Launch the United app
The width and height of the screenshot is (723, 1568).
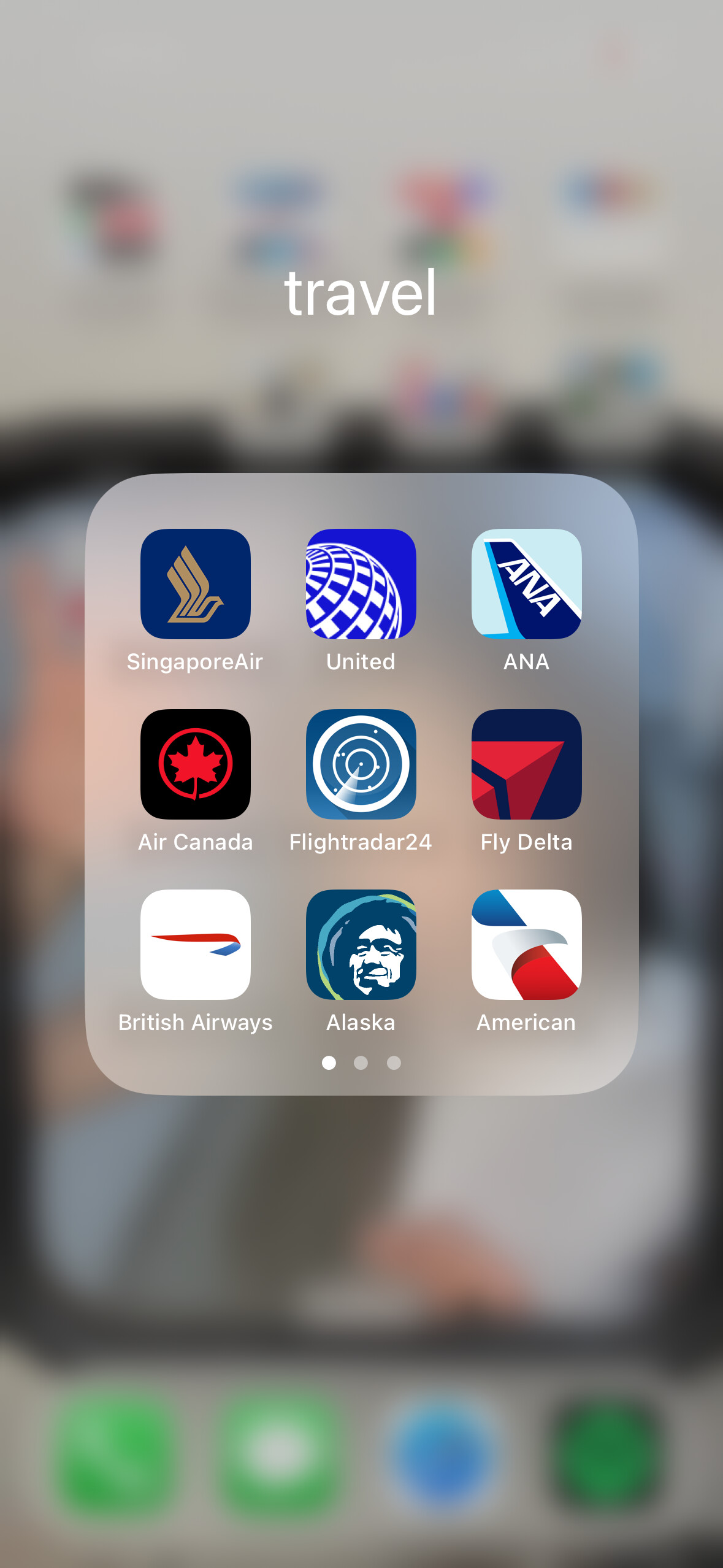tap(361, 583)
